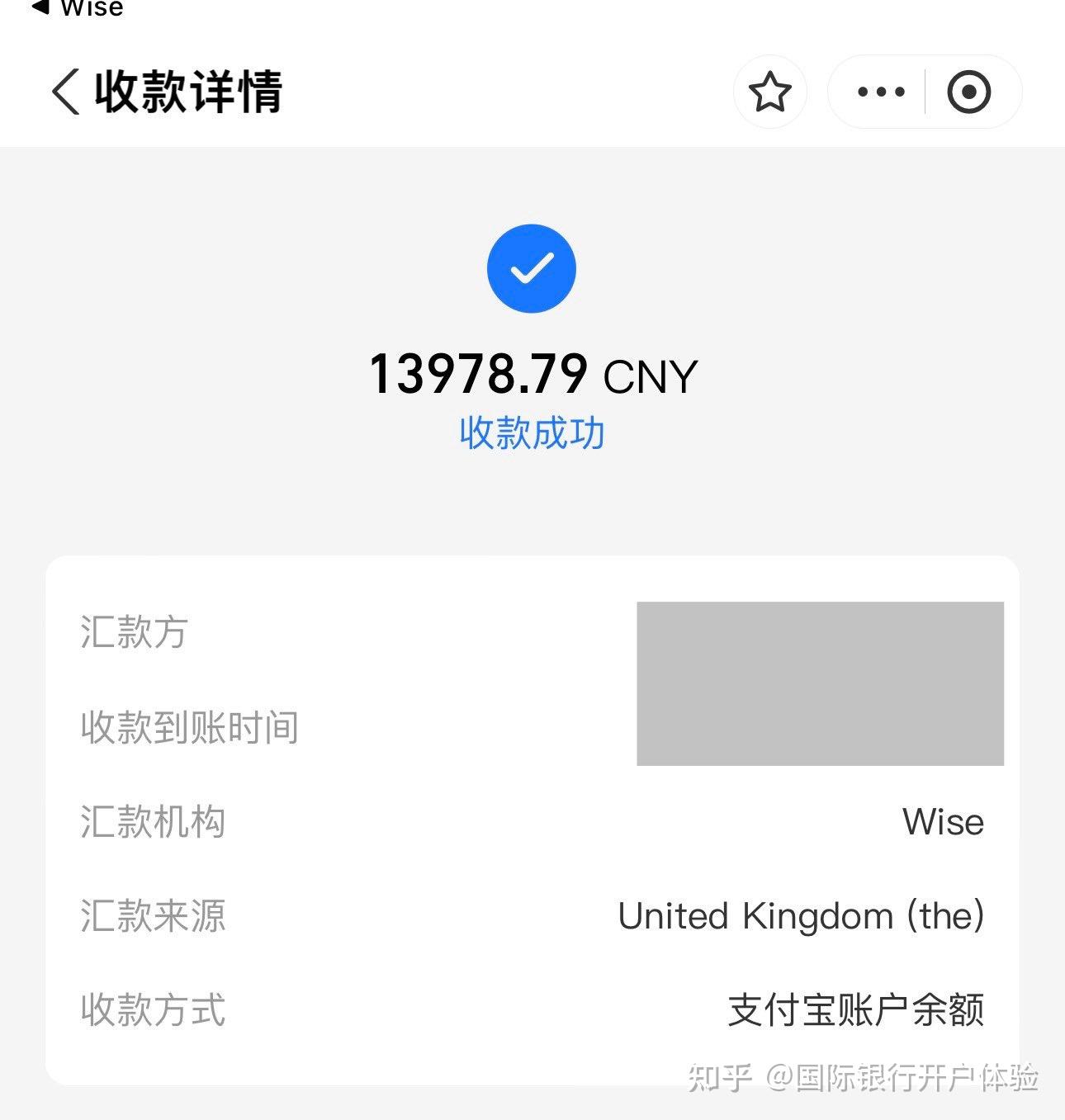Click the star favorite icon in the capsule
The height and width of the screenshot is (1120, 1065).
pyautogui.click(x=770, y=92)
